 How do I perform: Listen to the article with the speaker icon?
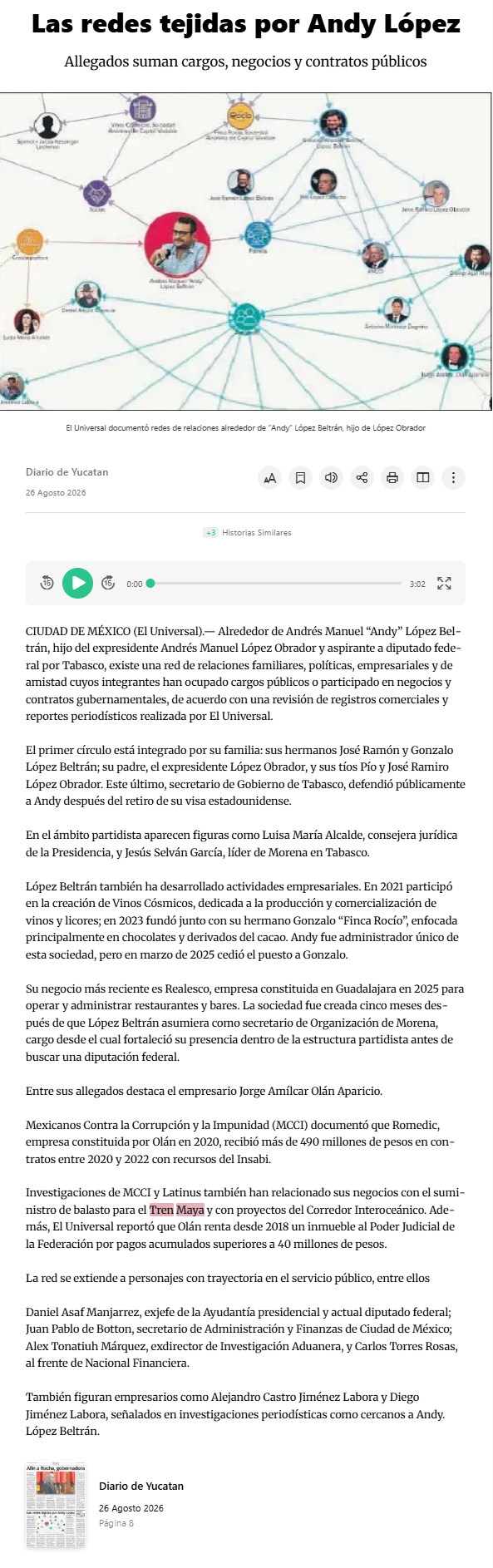coord(331,477)
